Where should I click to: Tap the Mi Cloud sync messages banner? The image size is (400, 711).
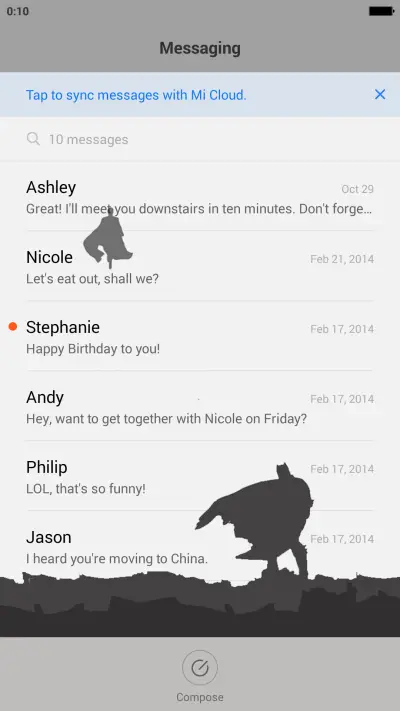tap(200, 95)
